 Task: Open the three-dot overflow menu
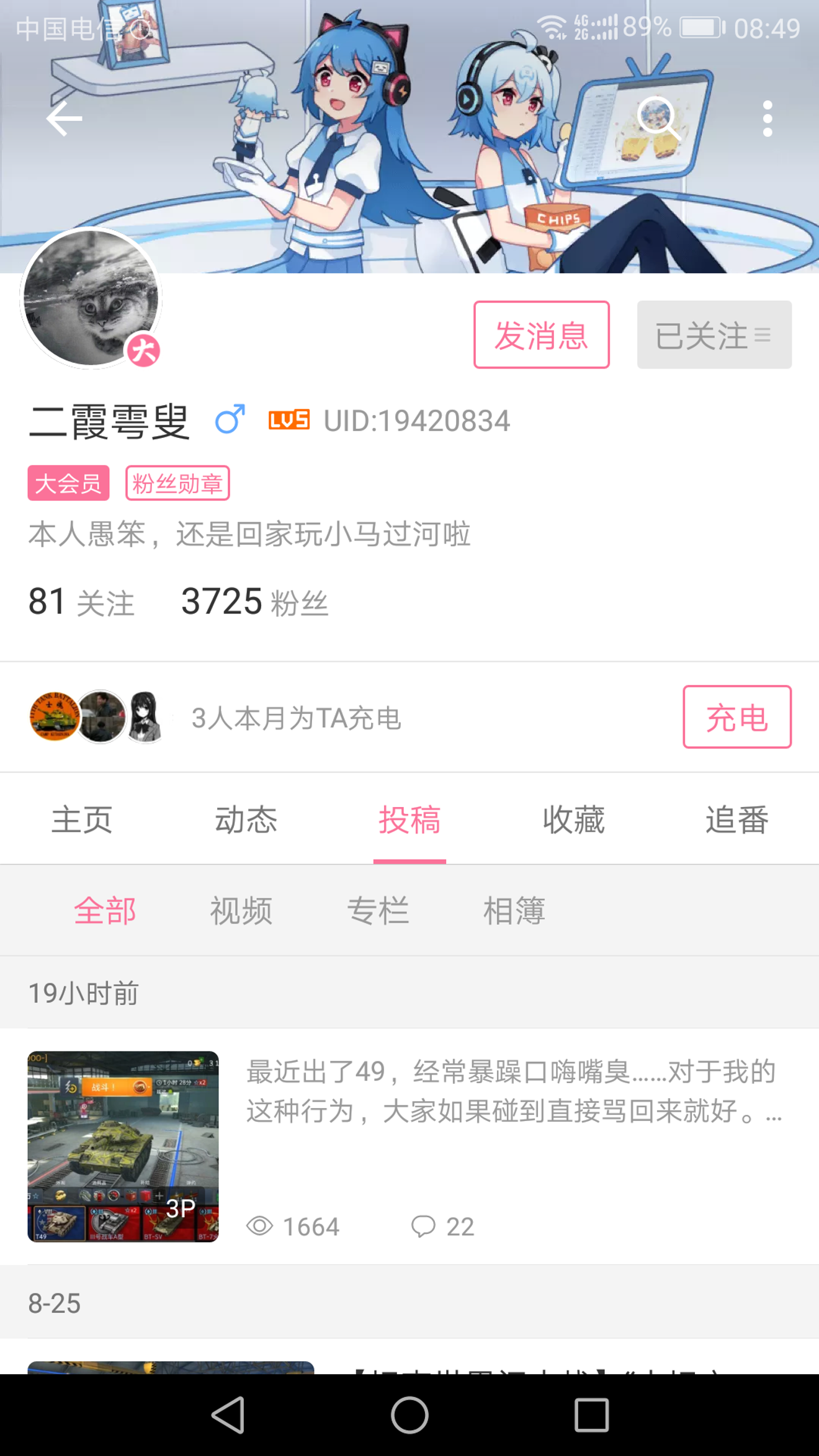tap(768, 118)
